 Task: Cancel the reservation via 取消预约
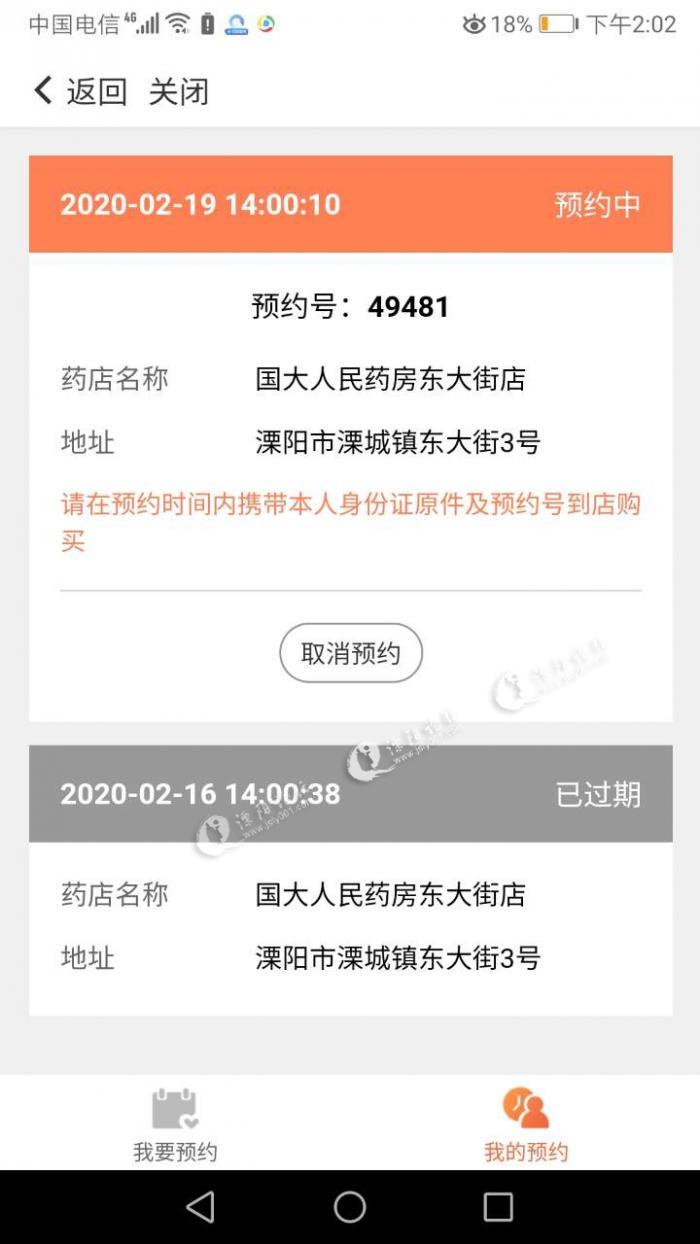point(350,653)
